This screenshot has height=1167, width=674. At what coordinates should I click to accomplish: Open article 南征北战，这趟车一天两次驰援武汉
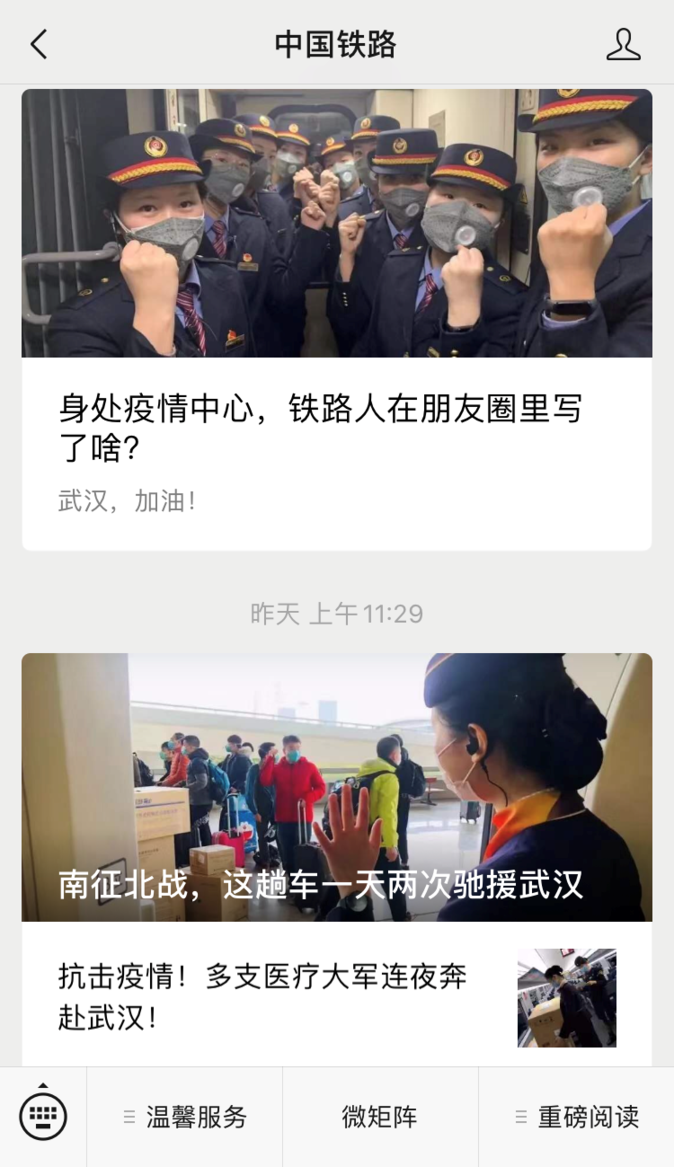(x=336, y=787)
